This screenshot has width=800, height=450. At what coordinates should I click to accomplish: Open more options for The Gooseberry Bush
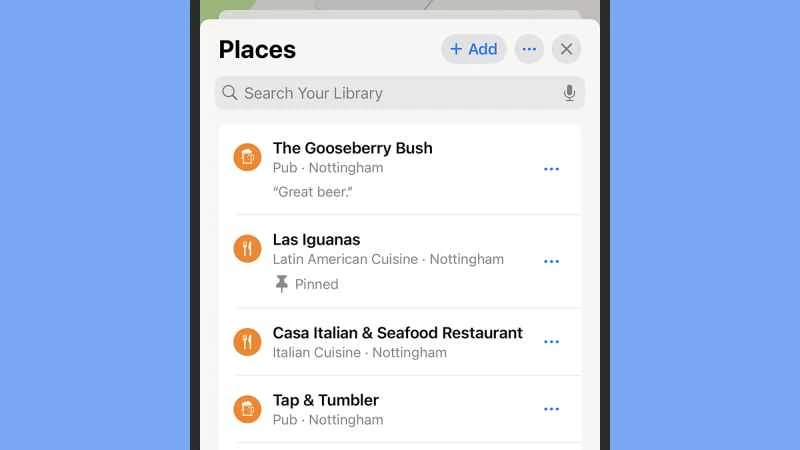coord(551,169)
